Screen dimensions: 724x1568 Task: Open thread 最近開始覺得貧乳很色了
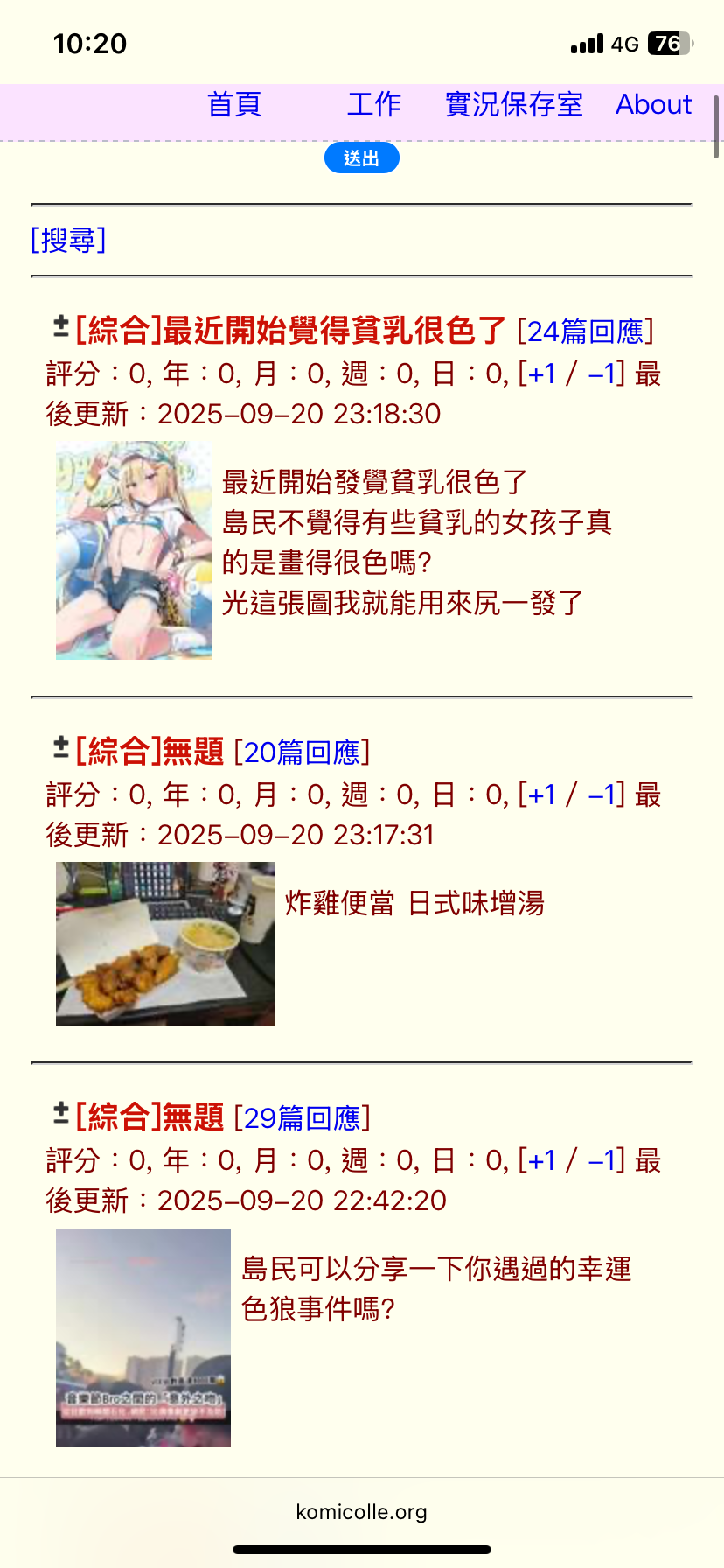[291, 331]
